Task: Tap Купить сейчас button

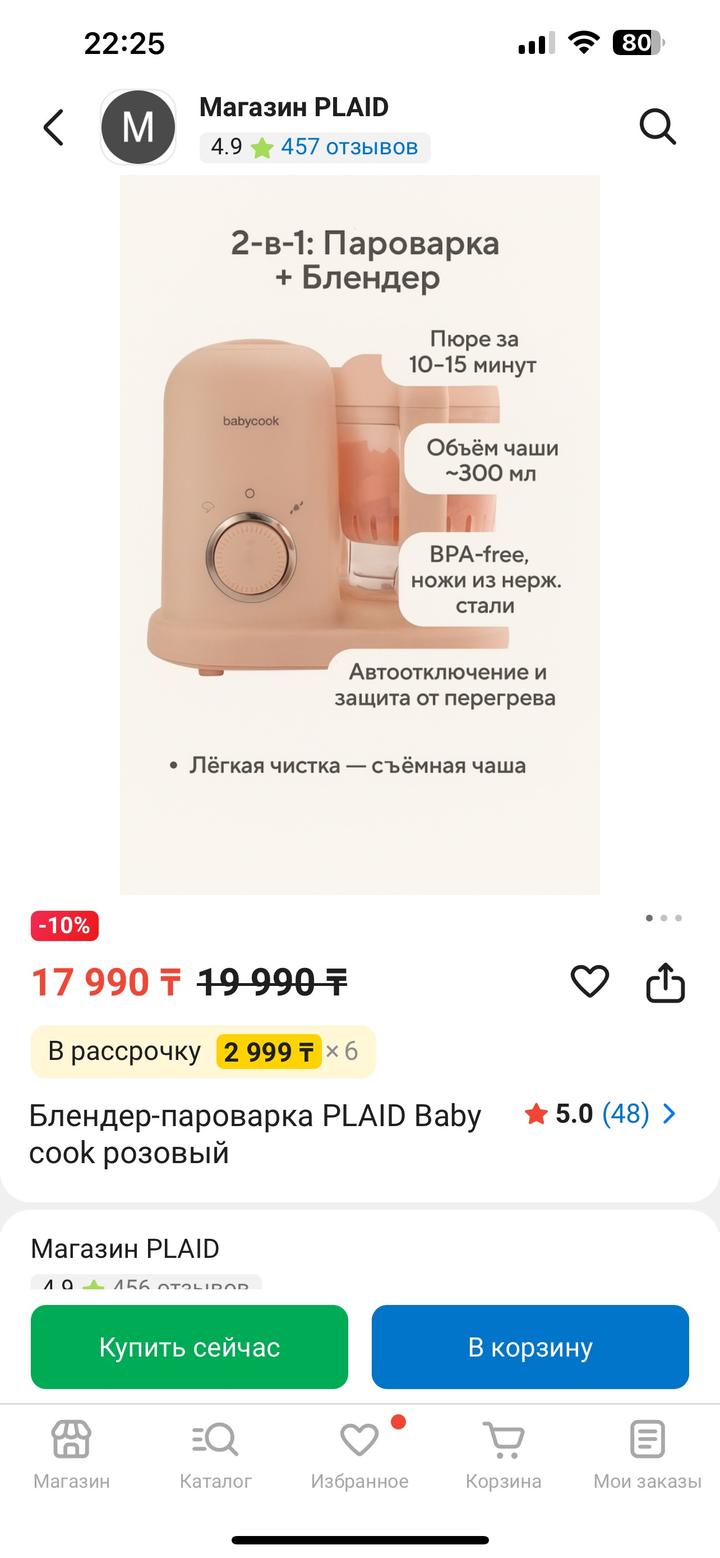Action: pos(189,1347)
